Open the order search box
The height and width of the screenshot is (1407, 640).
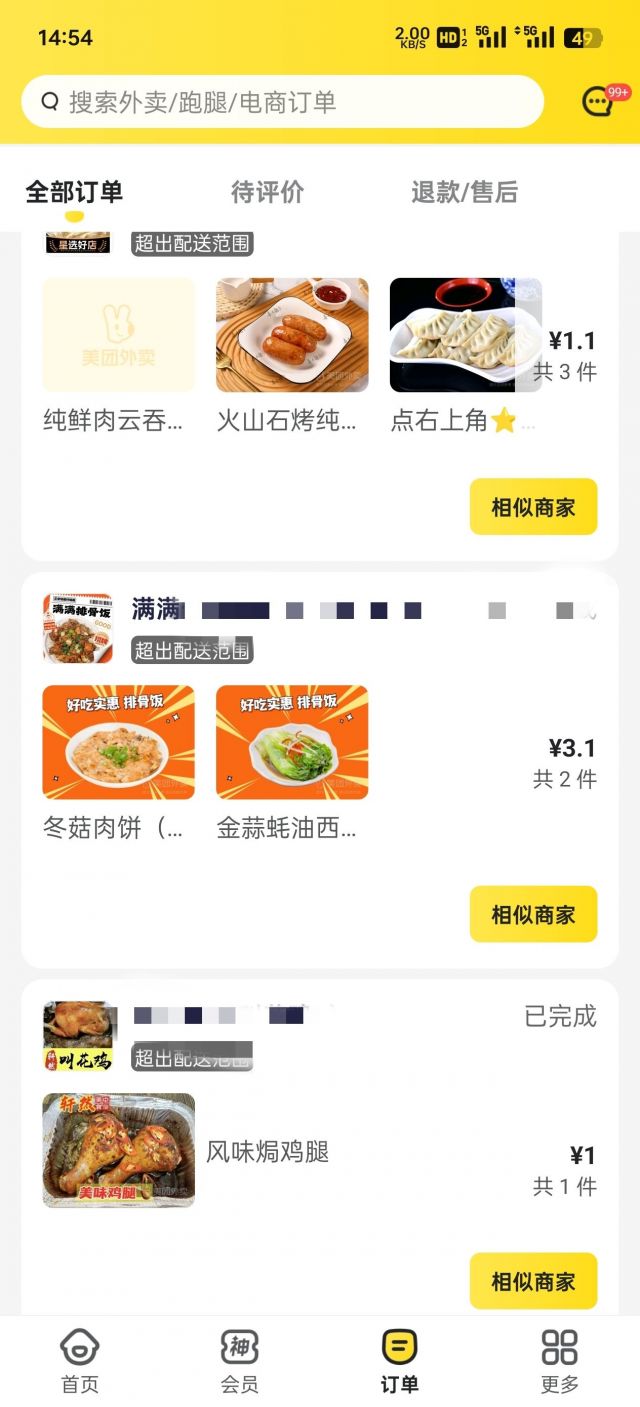pyautogui.click(x=282, y=102)
